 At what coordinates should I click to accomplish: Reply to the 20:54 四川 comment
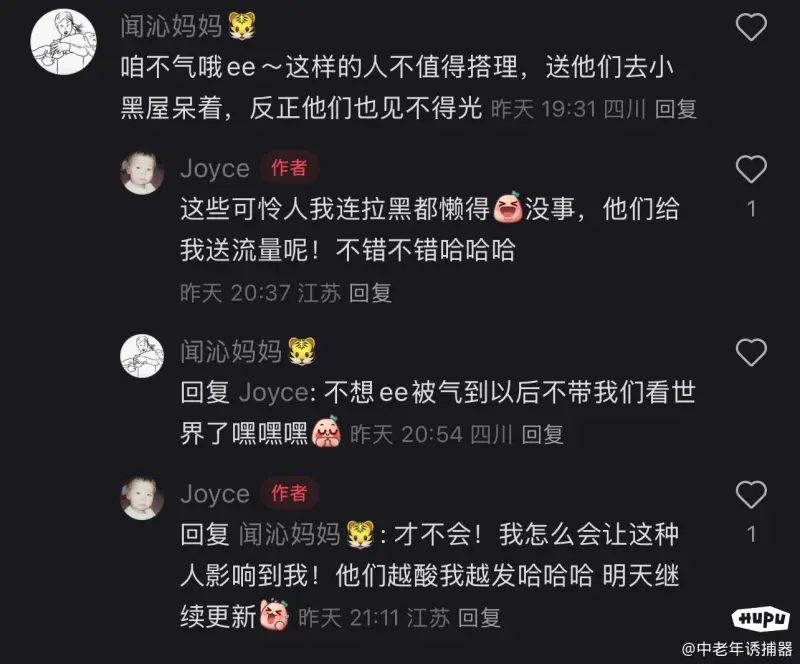[543, 434]
